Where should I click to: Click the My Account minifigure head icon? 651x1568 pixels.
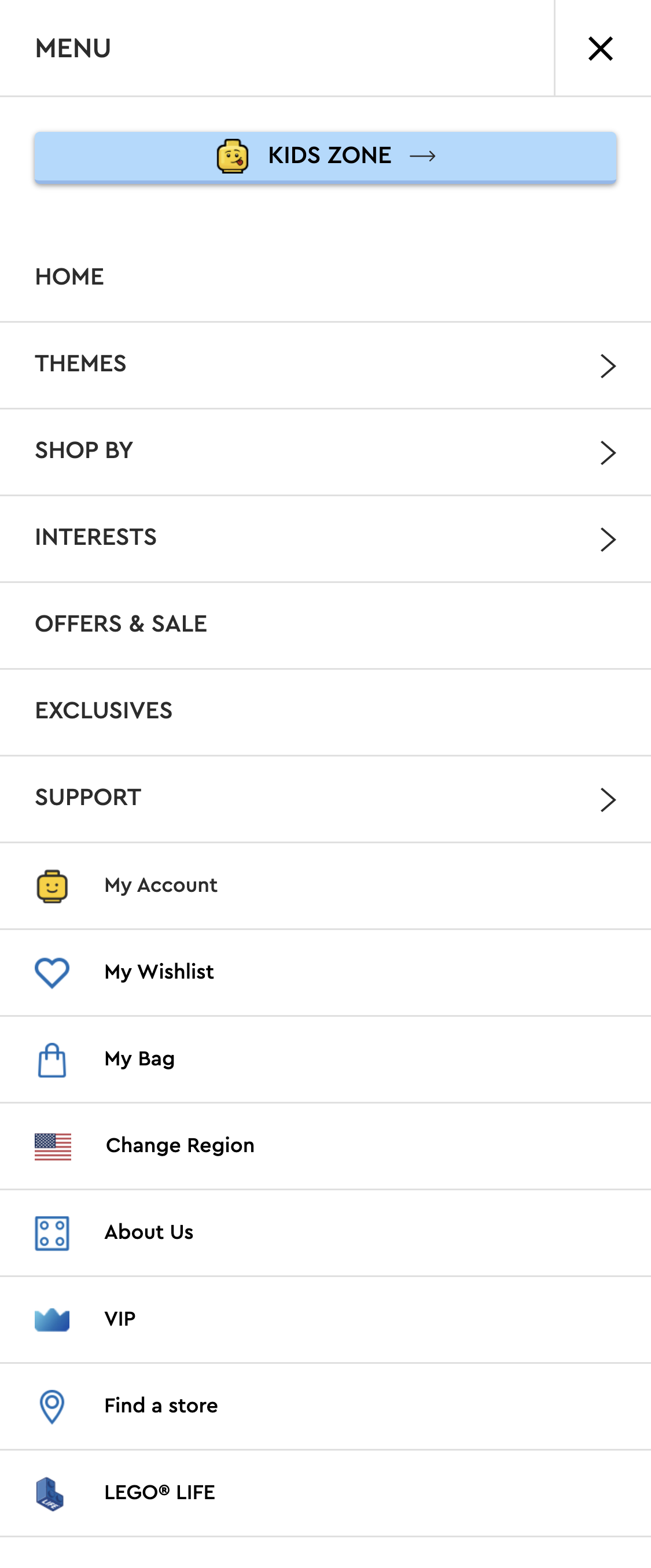(x=52, y=886)
